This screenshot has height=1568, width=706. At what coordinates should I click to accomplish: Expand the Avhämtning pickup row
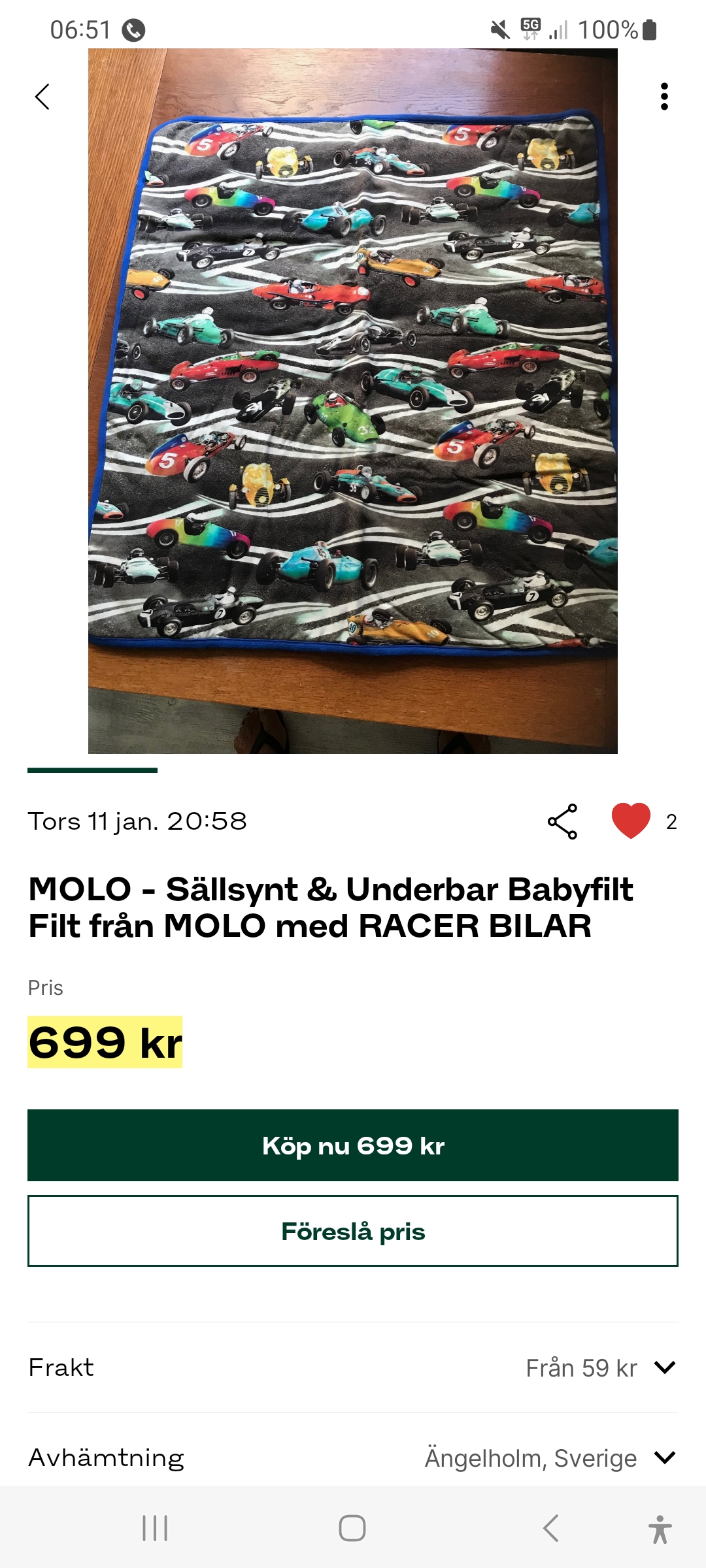click(x=664, y=1458)
